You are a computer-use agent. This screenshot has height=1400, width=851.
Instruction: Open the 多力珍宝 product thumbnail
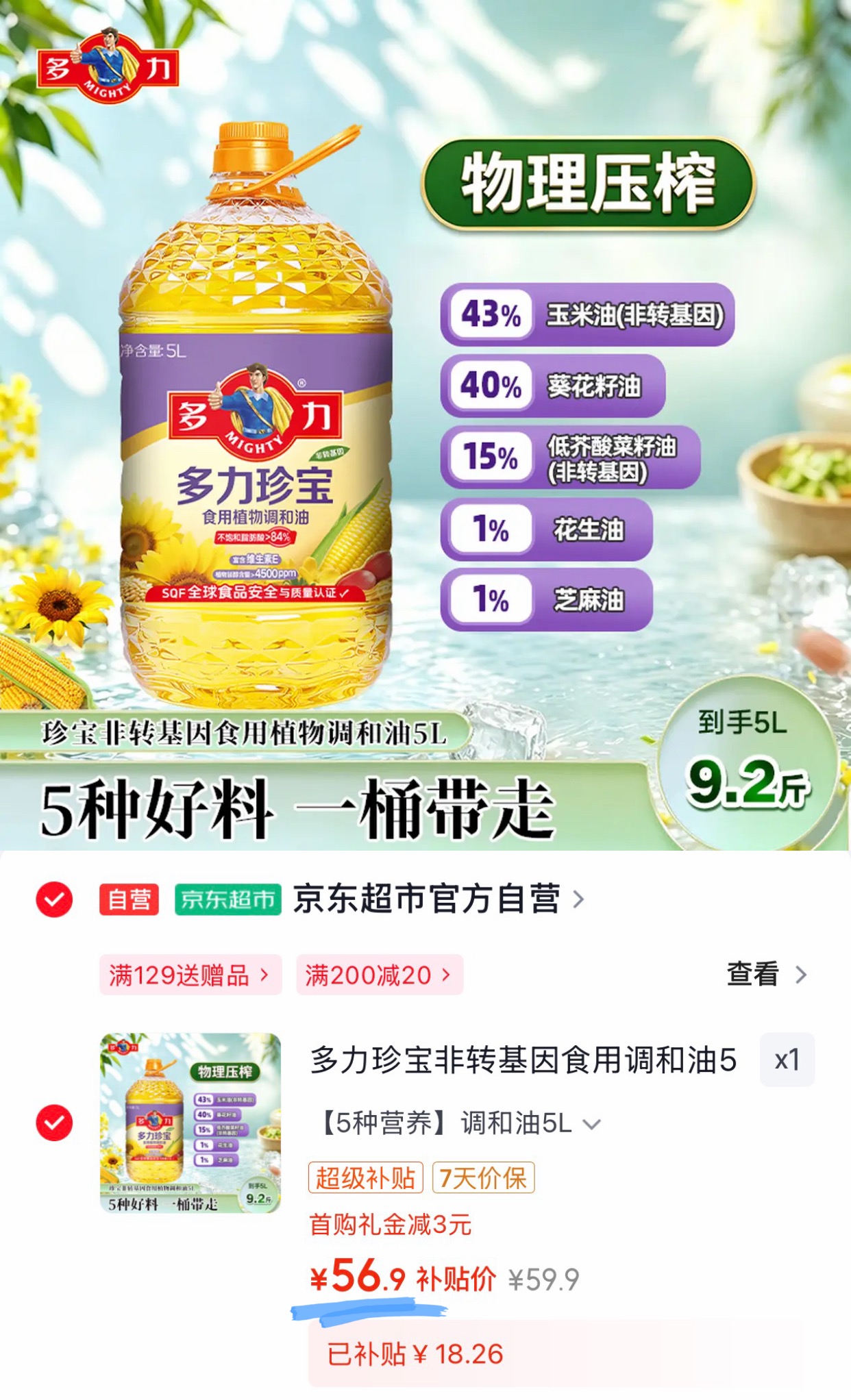pyautogui.click(x=190, y=1123)
